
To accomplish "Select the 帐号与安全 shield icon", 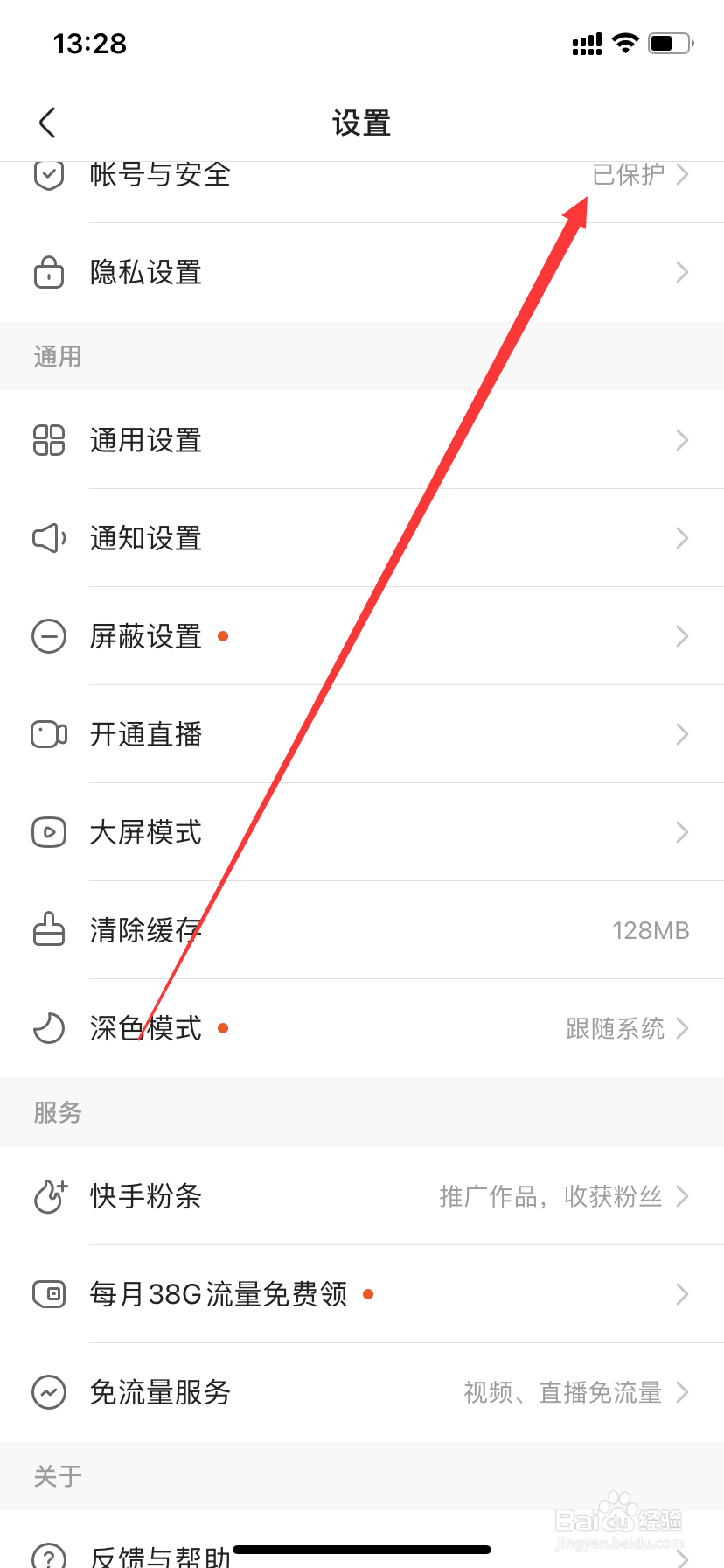I will [50, 174].
